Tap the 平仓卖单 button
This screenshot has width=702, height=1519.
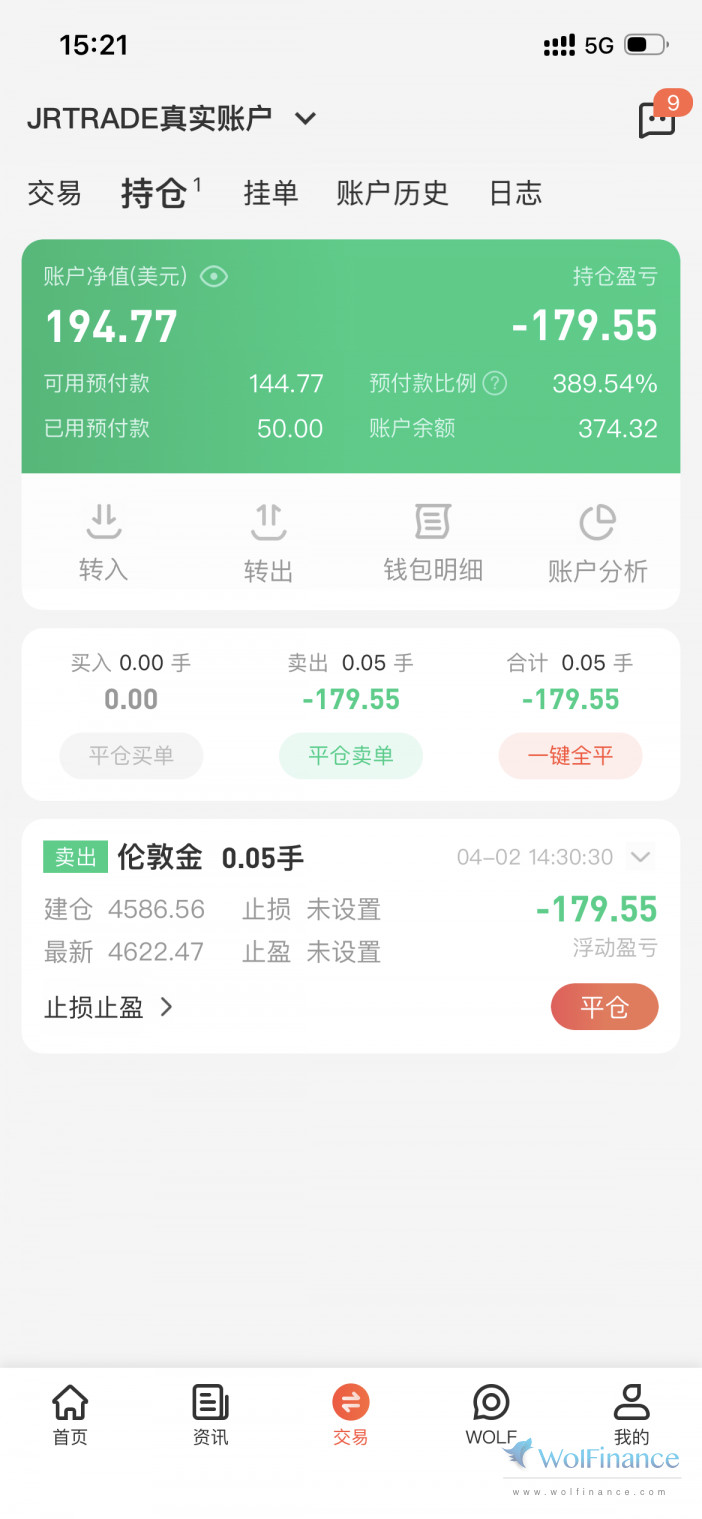350,756
